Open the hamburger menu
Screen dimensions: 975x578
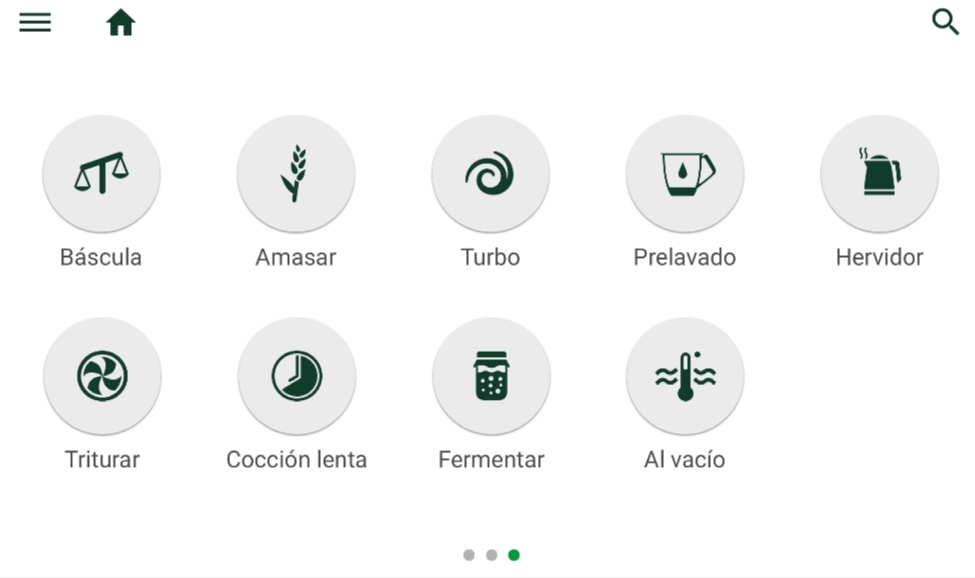pyautogui.click(x=35, y=22)
